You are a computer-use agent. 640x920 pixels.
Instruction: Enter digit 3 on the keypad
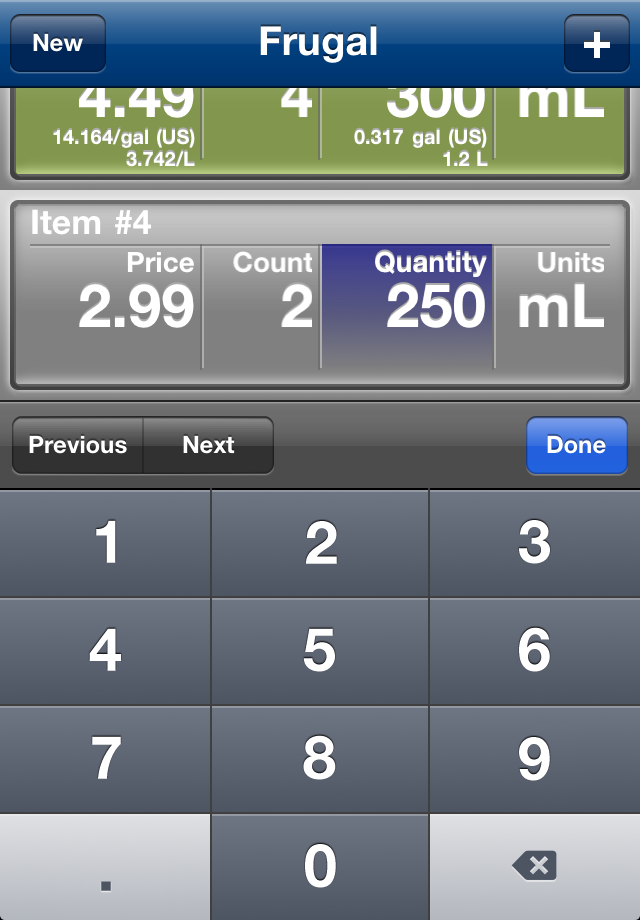coord(535,543)
